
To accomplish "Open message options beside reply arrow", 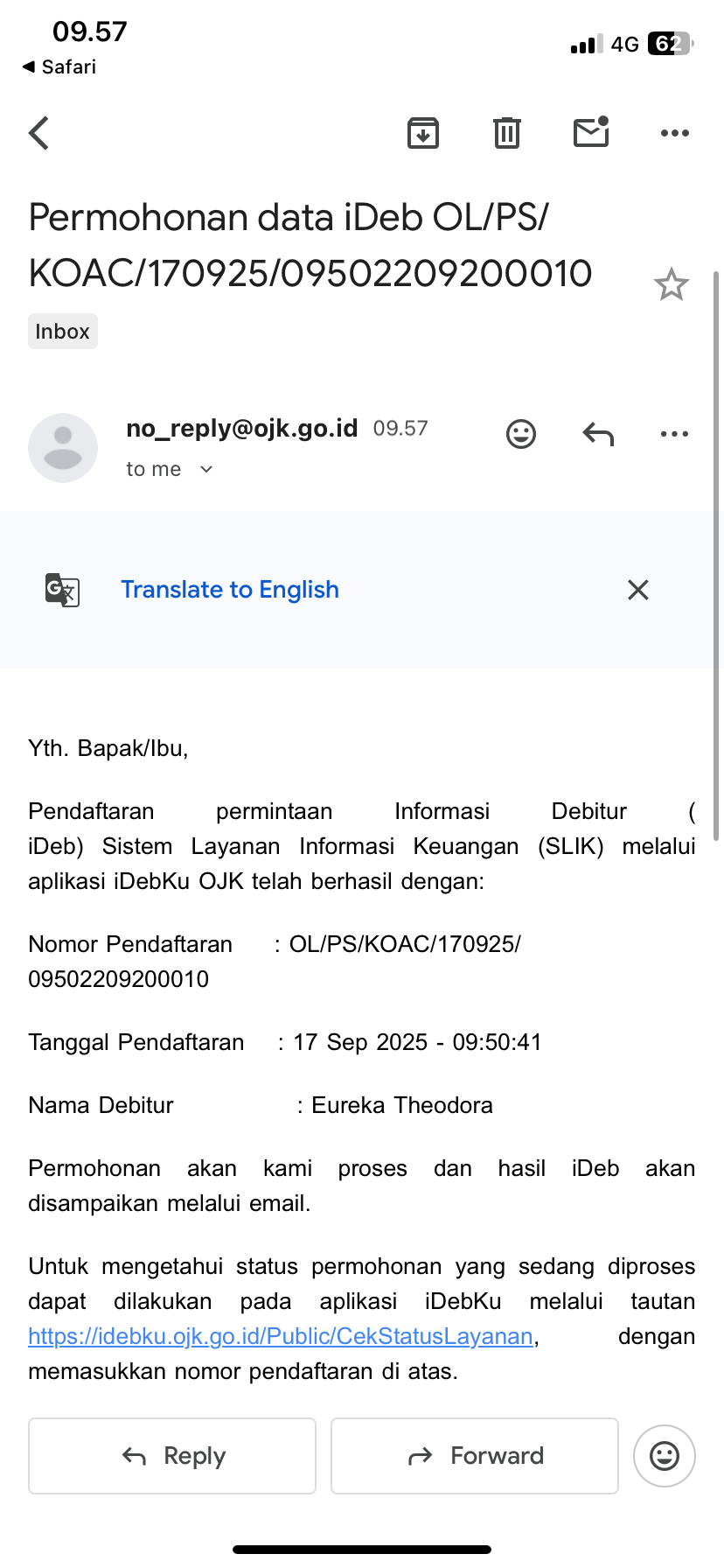I will pyautogui.click(x=674, y=434).
